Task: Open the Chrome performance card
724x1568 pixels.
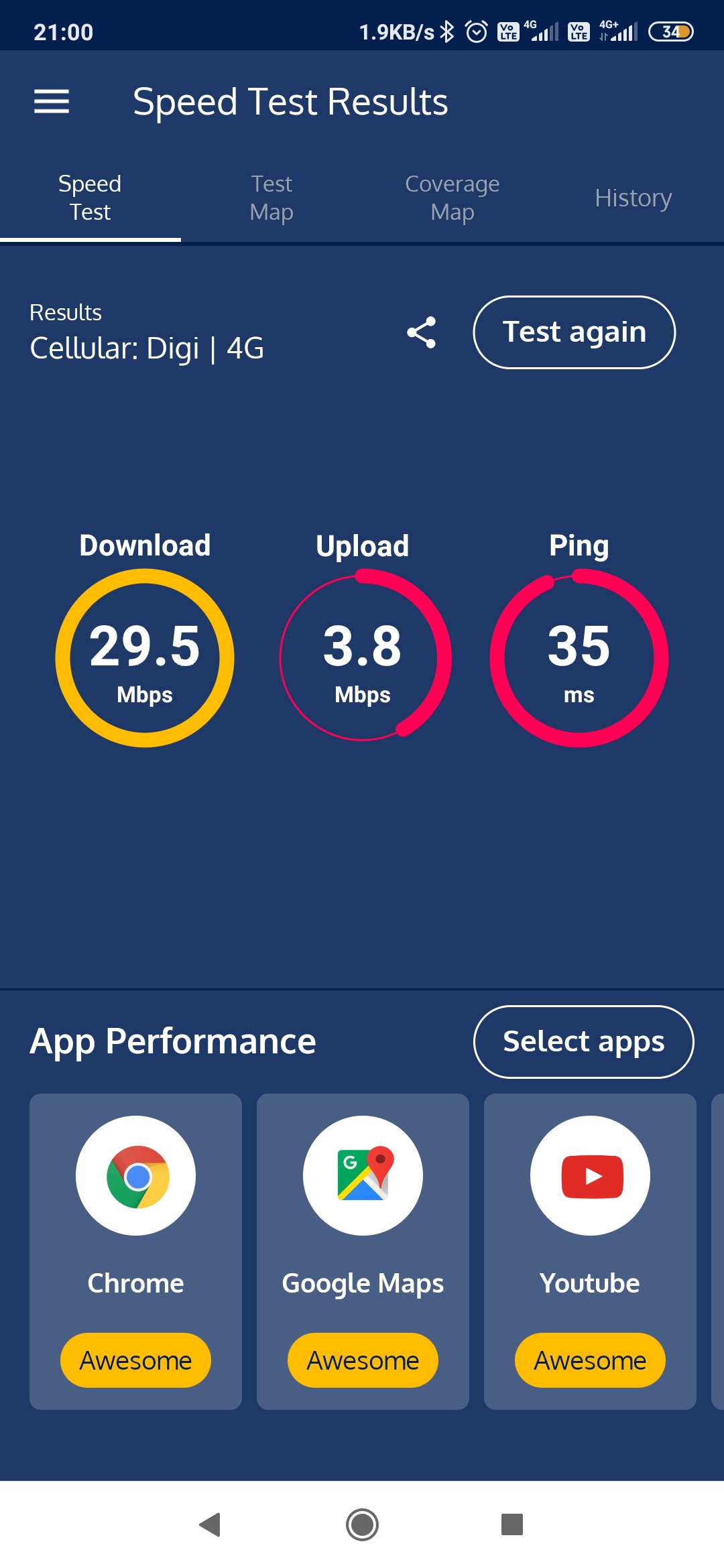Action: [135, 1252]
